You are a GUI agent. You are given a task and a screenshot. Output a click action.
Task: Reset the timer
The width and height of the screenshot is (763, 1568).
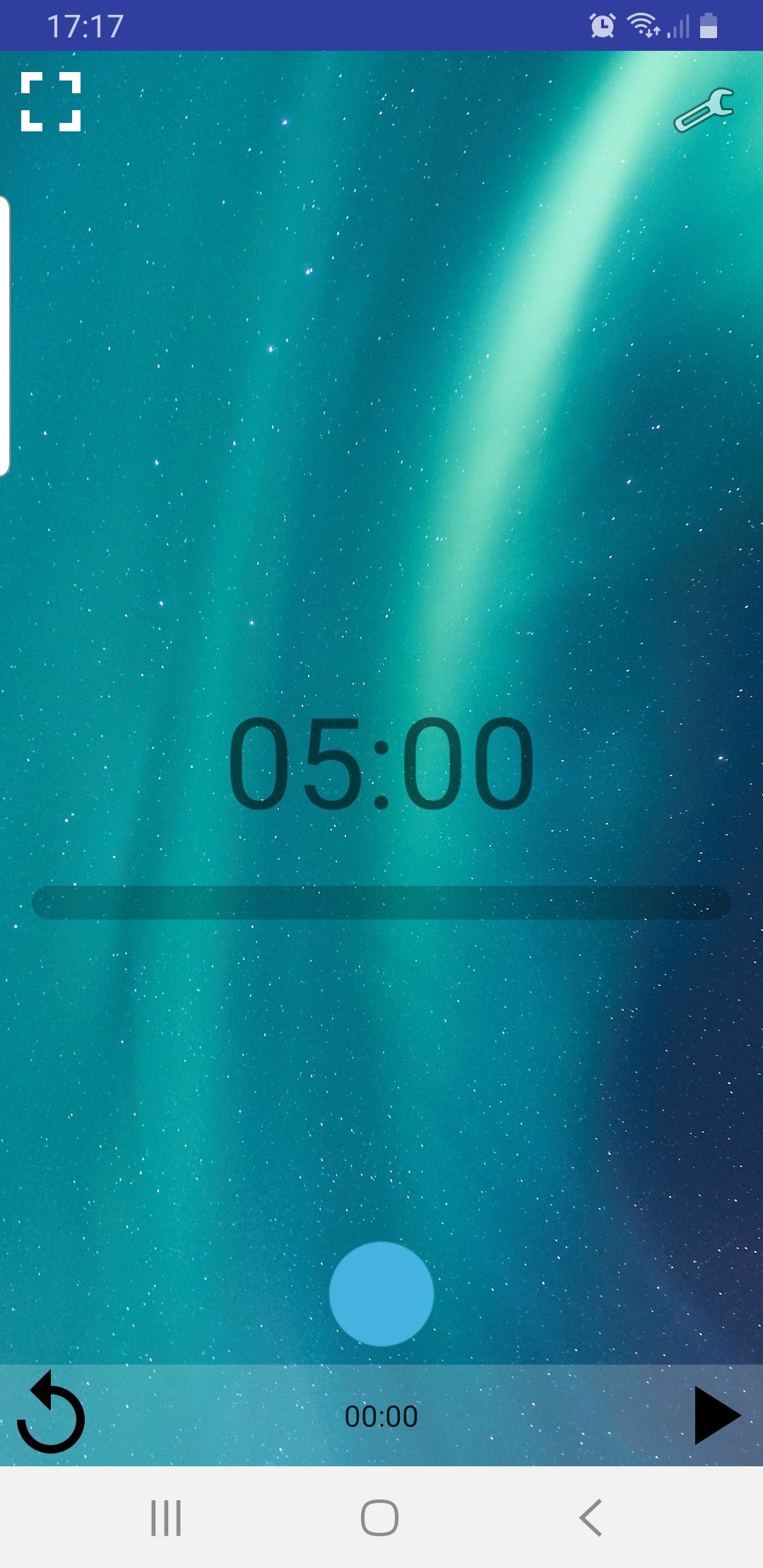click(x=51, y=1413)
